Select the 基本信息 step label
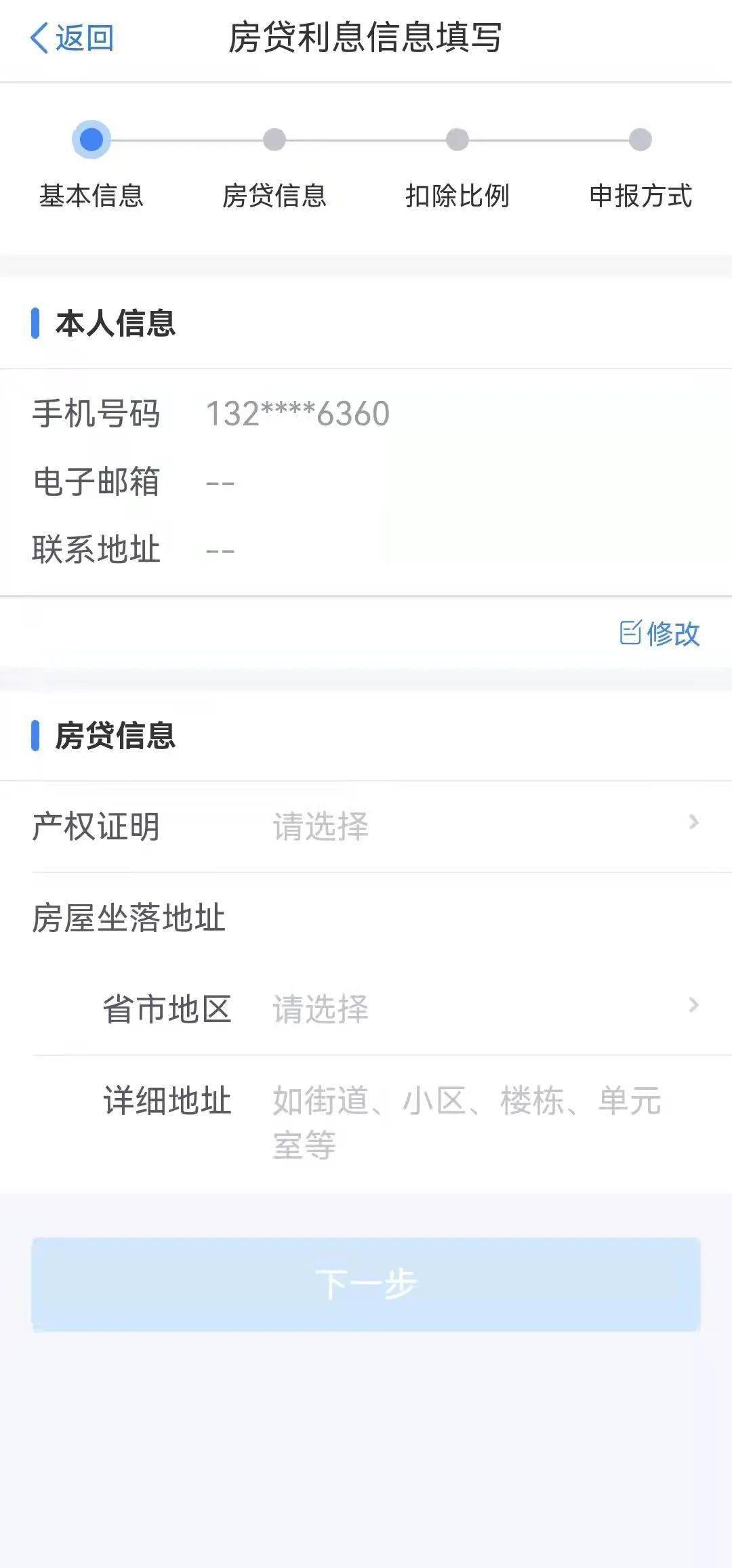The height and width of the screenshot is (1568, 732). tap(92, 196)
